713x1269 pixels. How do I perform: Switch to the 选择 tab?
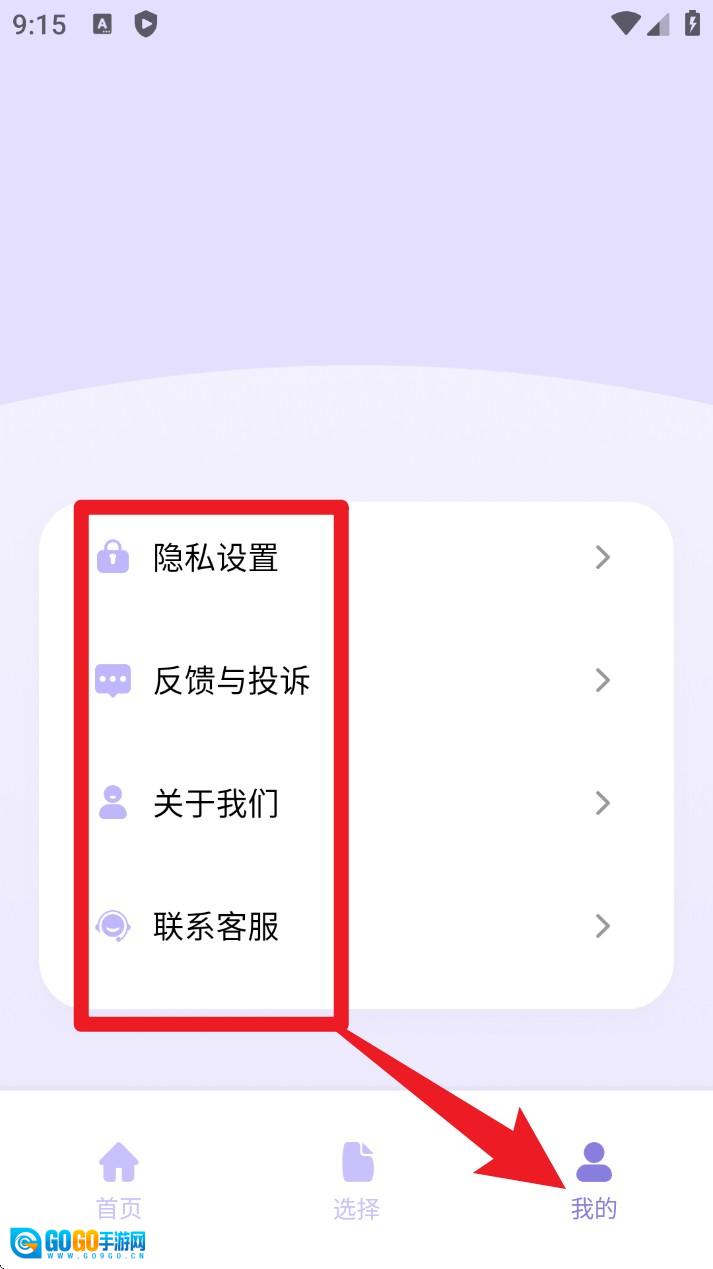(x=357, y=1180)
